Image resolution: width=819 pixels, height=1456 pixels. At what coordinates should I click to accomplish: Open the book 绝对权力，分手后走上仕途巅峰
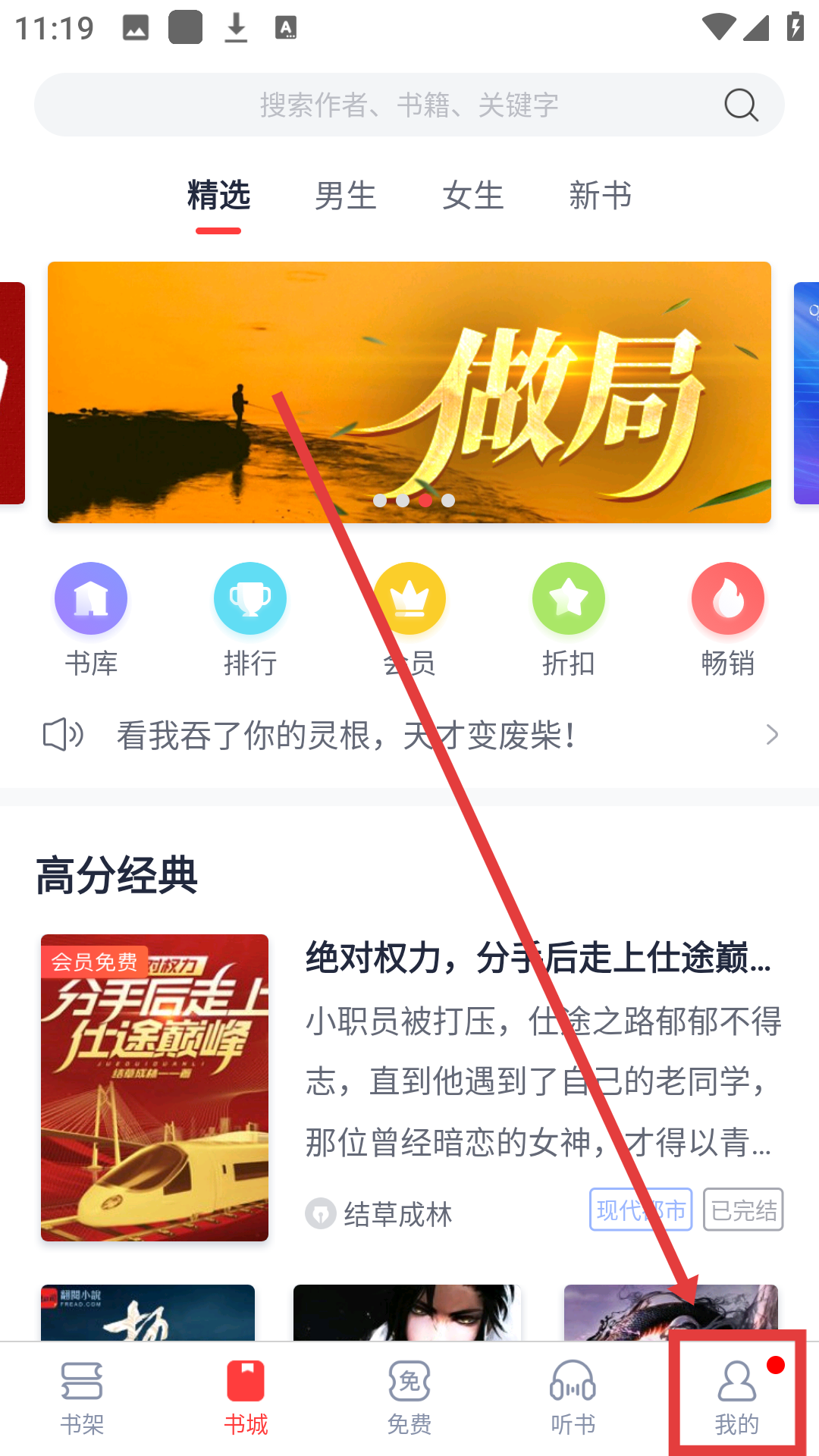[x=538, y=958]
